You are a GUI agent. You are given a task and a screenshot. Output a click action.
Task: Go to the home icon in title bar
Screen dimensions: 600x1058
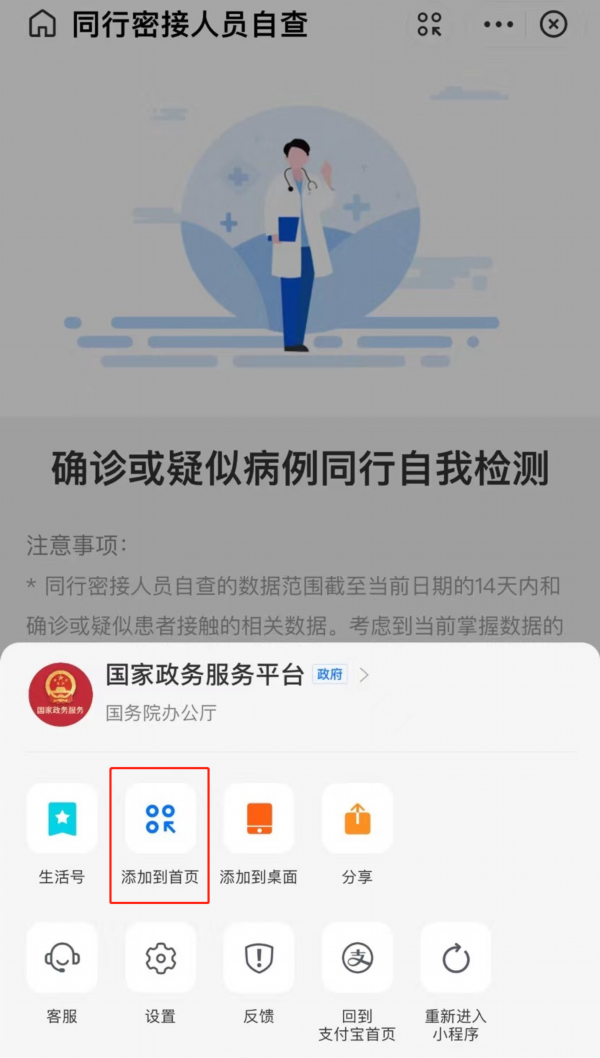click(42, 25)
